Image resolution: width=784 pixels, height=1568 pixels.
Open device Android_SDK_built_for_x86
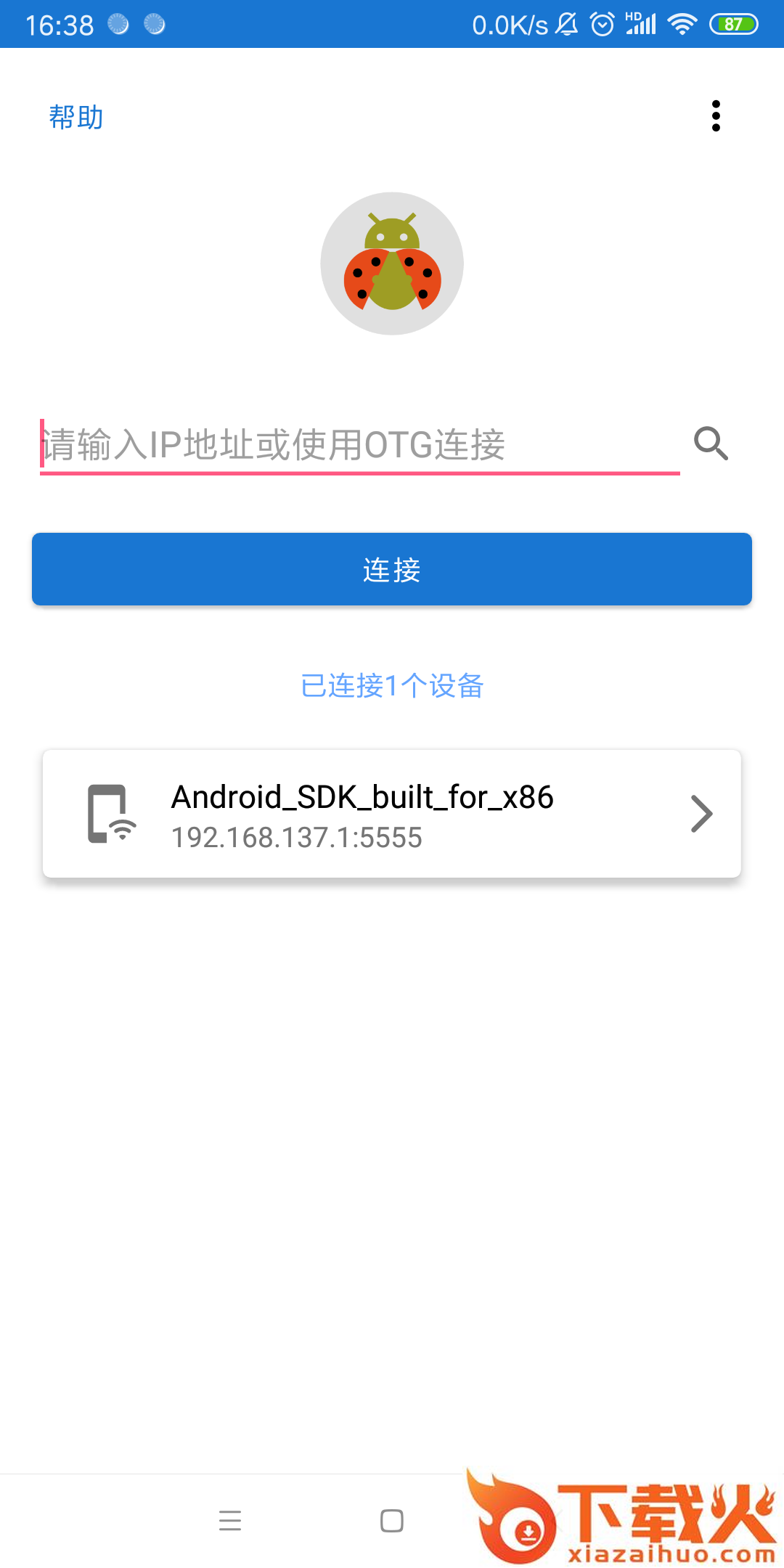392,814
